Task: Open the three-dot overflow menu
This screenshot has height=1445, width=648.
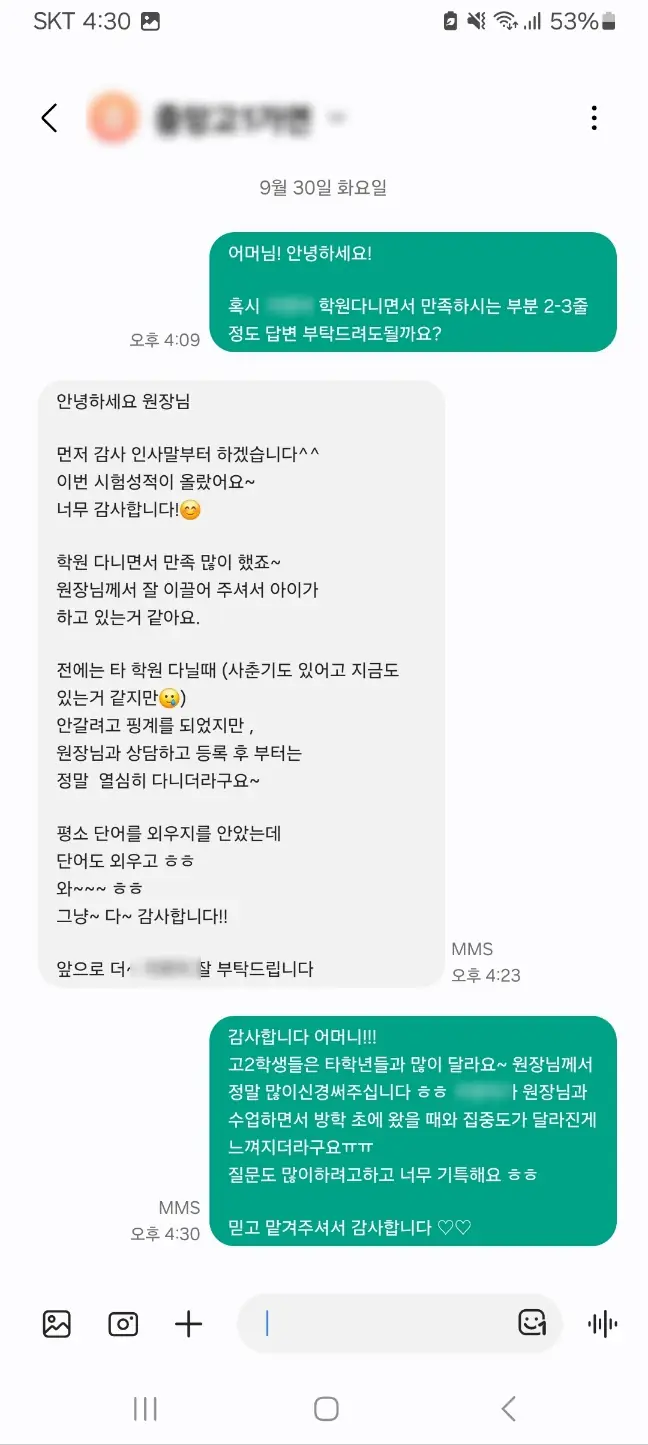Action: tap(594, 118)
